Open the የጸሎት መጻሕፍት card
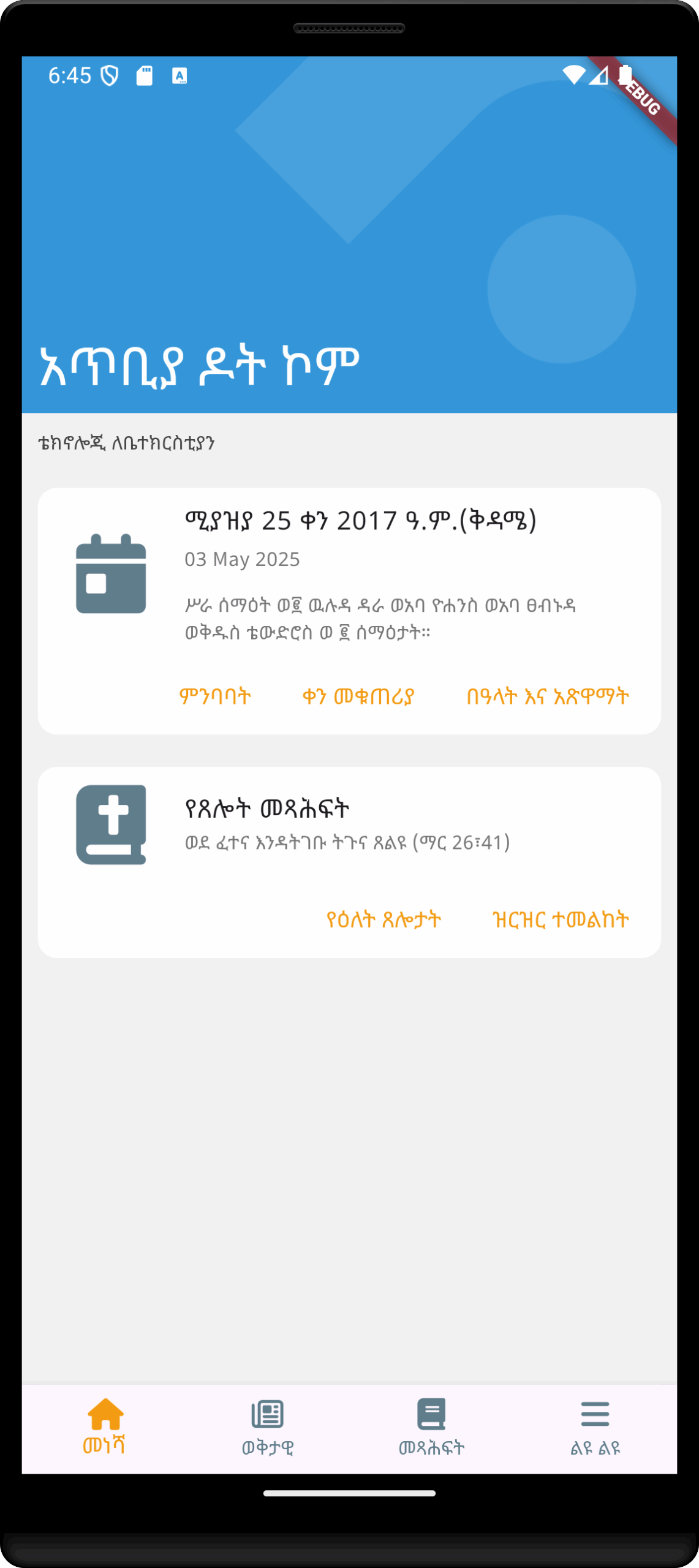The height and width of the screenshot is (1568, 699). 349,862
